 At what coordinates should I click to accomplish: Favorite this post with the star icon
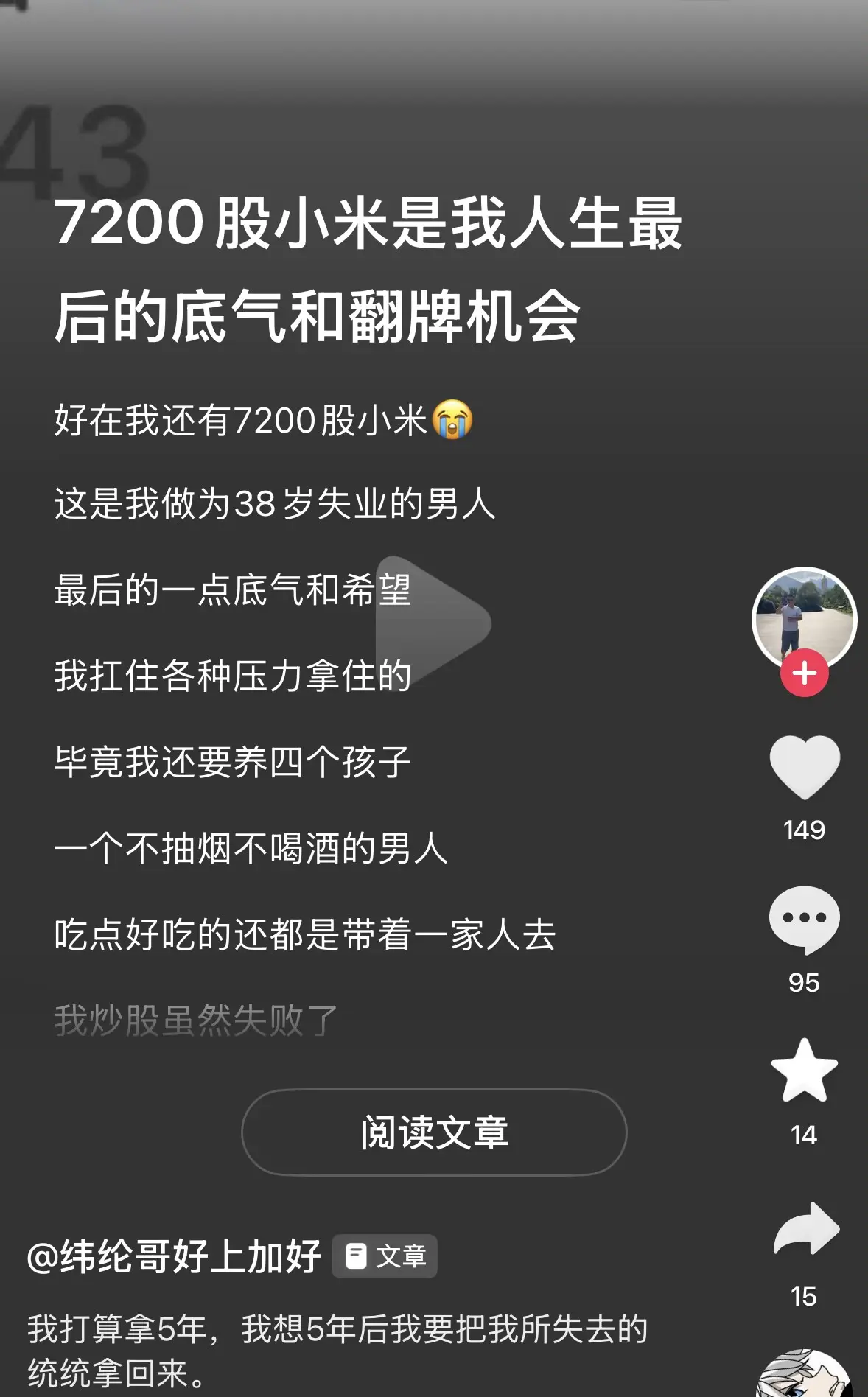(x=805, y=1070)
